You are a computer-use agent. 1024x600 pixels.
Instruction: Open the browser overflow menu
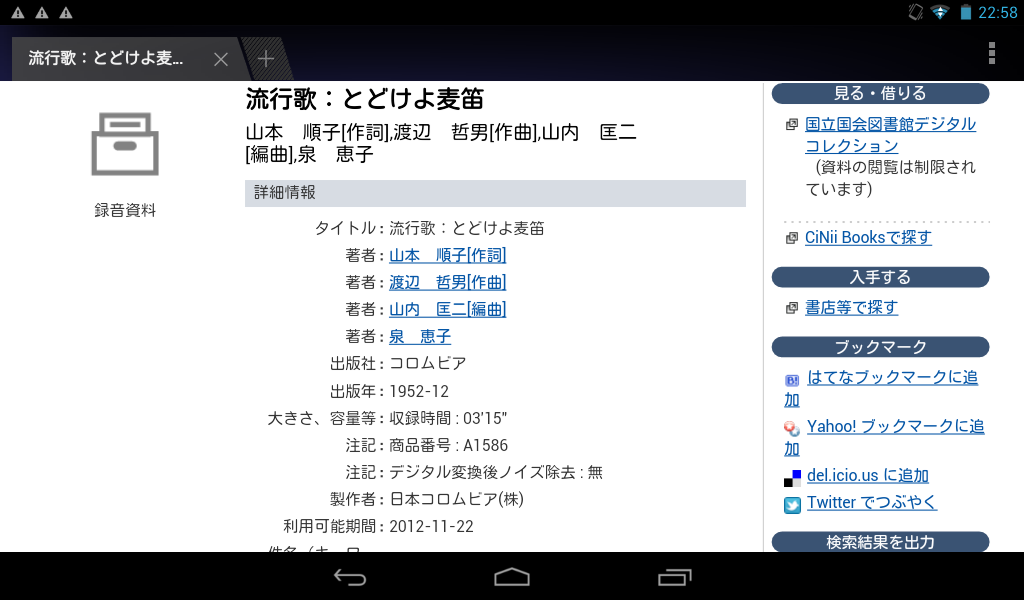[x=991, y=53]
